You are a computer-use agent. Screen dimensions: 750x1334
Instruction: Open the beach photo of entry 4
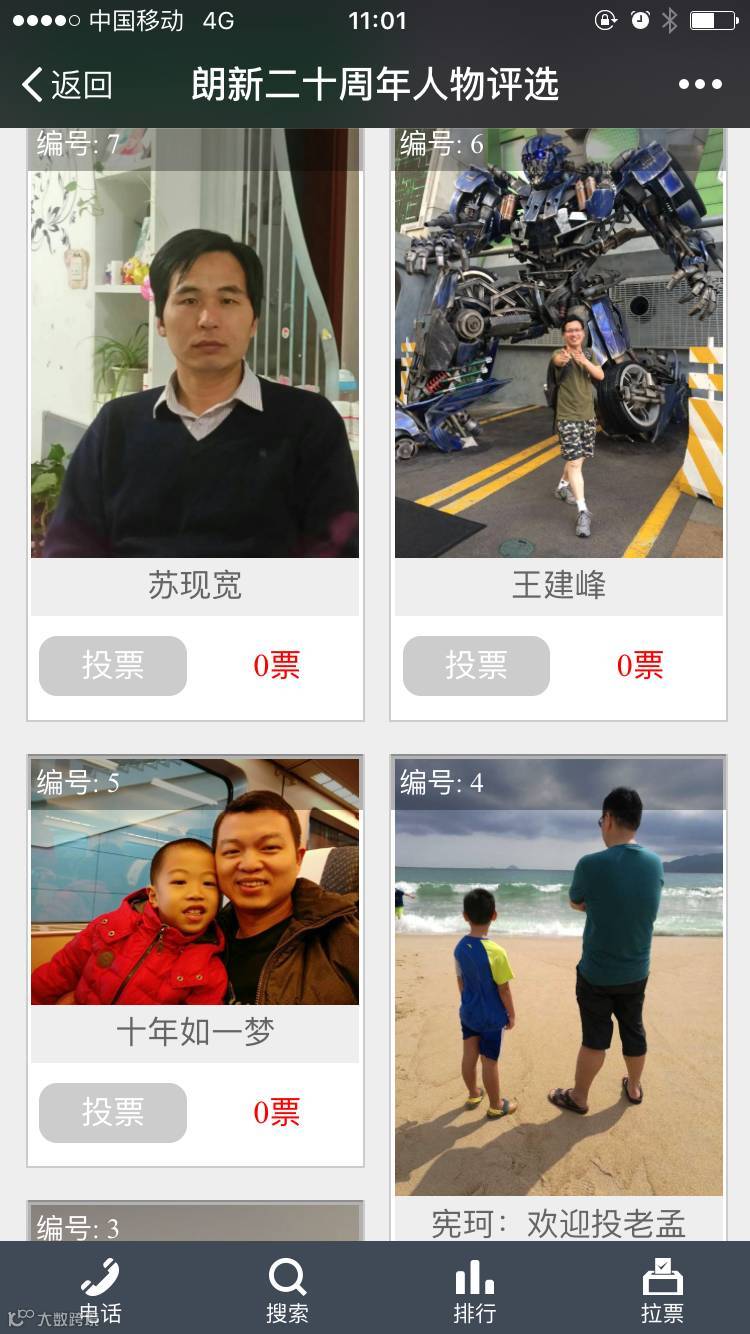(x=558, y=990)
